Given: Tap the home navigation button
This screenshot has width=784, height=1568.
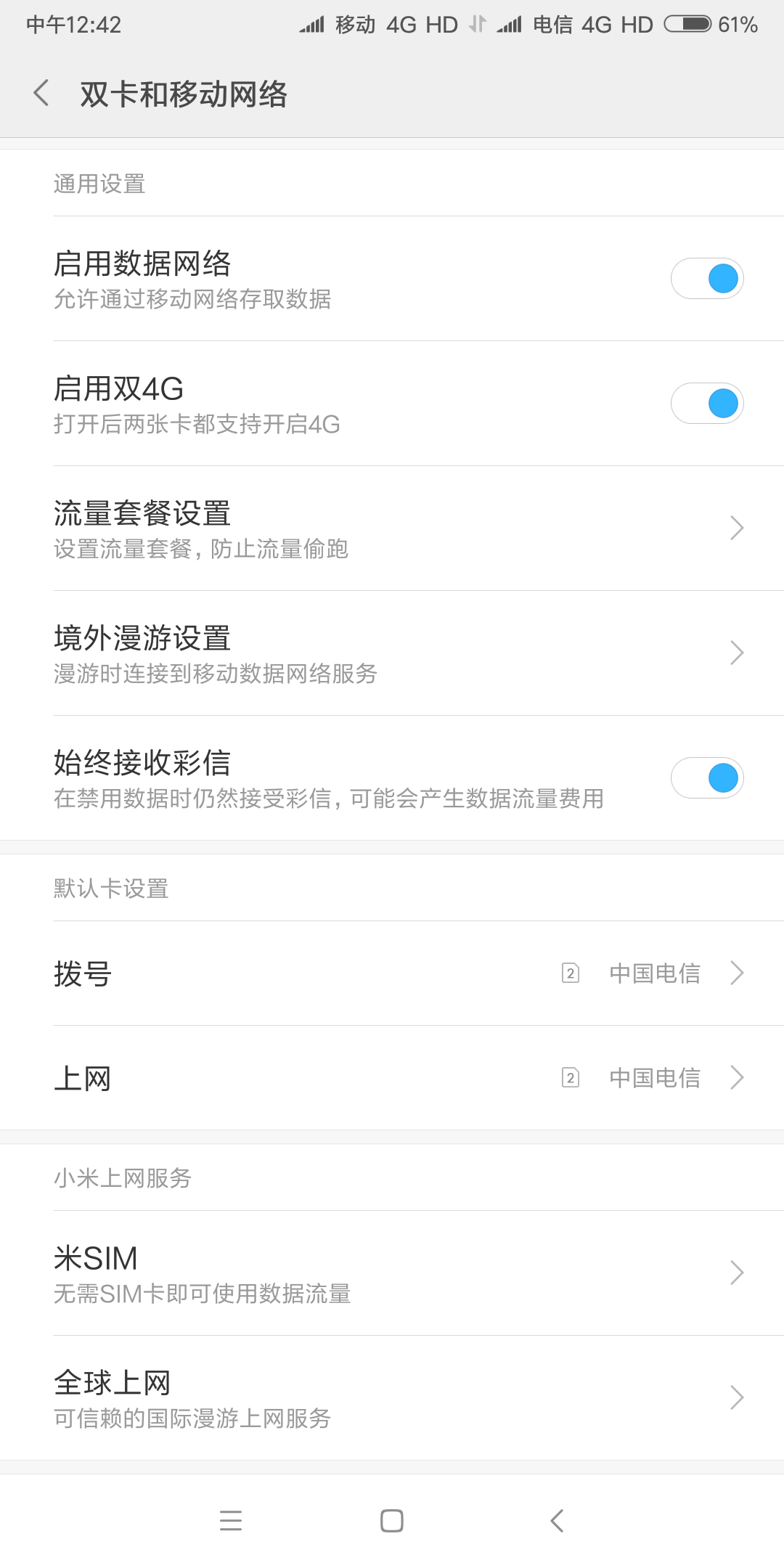Looking at the screenshot, I should (391, 1522).
